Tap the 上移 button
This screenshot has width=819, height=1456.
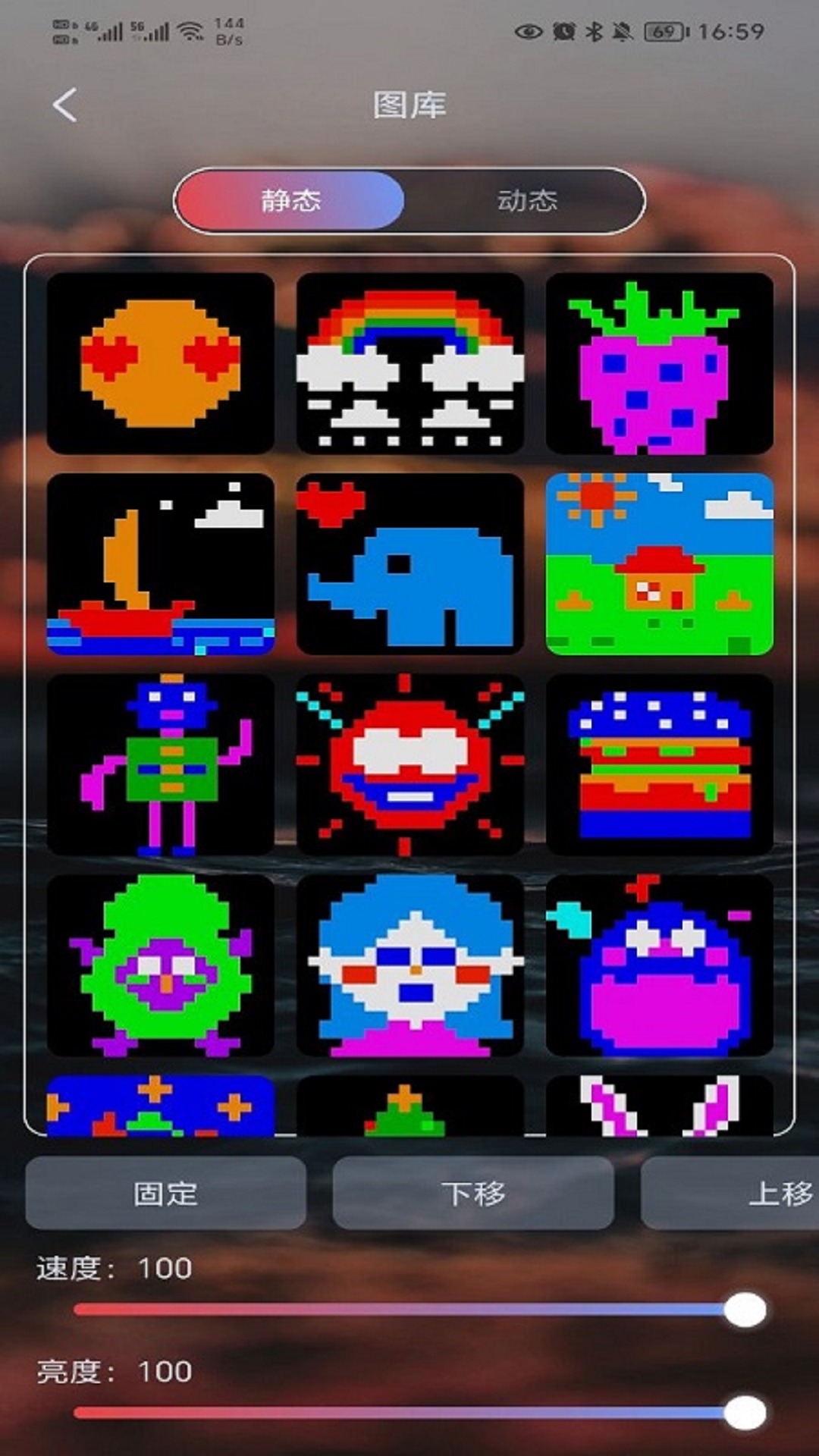758,1193
